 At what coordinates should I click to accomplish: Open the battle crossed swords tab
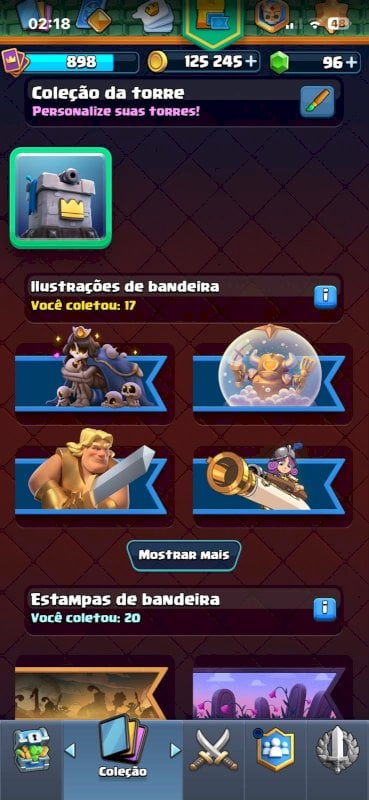pos(213,750)
